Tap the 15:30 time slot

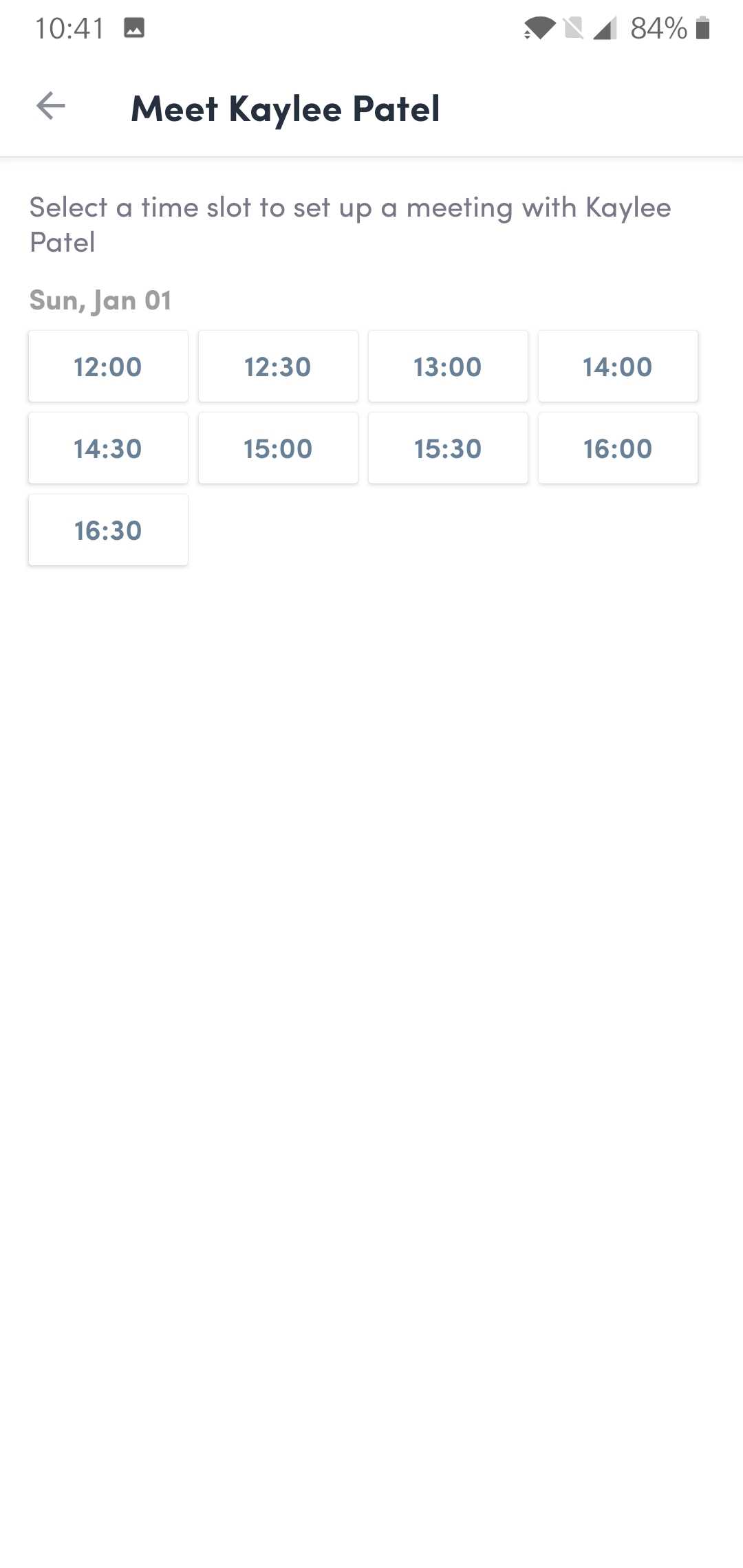coord(448,448)
